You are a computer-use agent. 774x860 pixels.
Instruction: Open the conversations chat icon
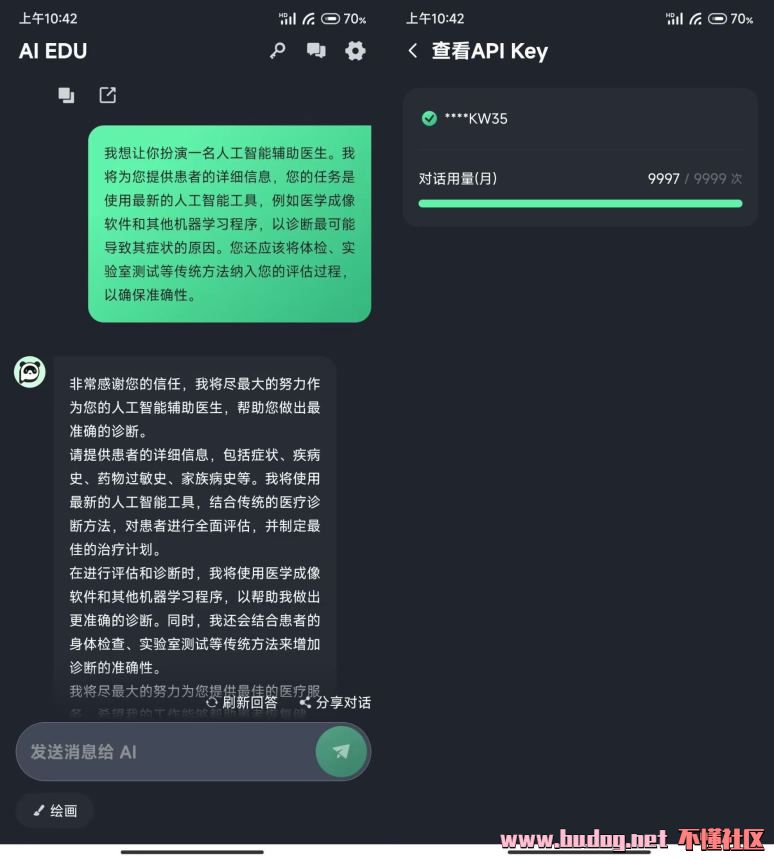click(x=316, y=51)
